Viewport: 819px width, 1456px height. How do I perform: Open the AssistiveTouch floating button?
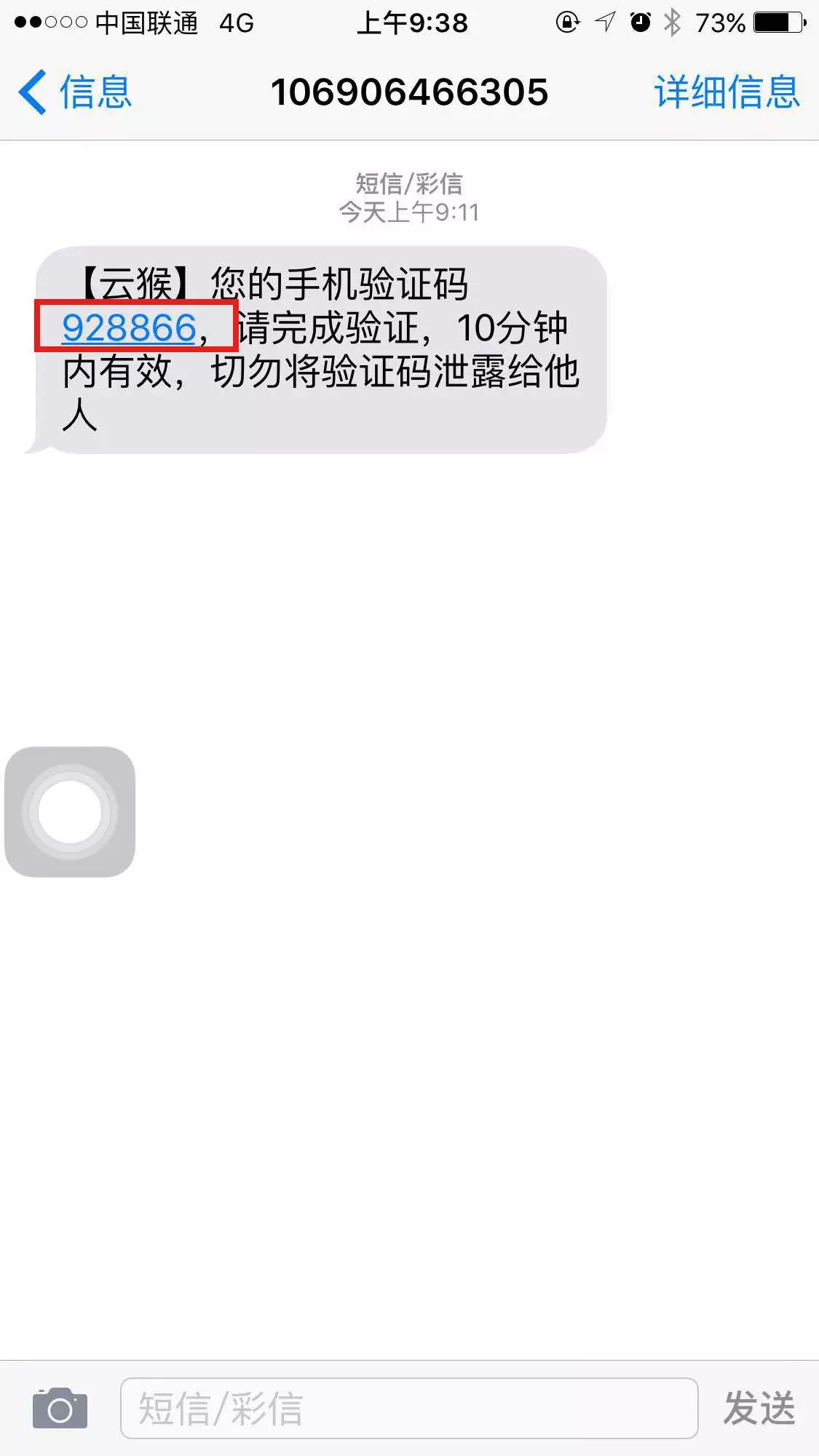[x=70, y=811]
